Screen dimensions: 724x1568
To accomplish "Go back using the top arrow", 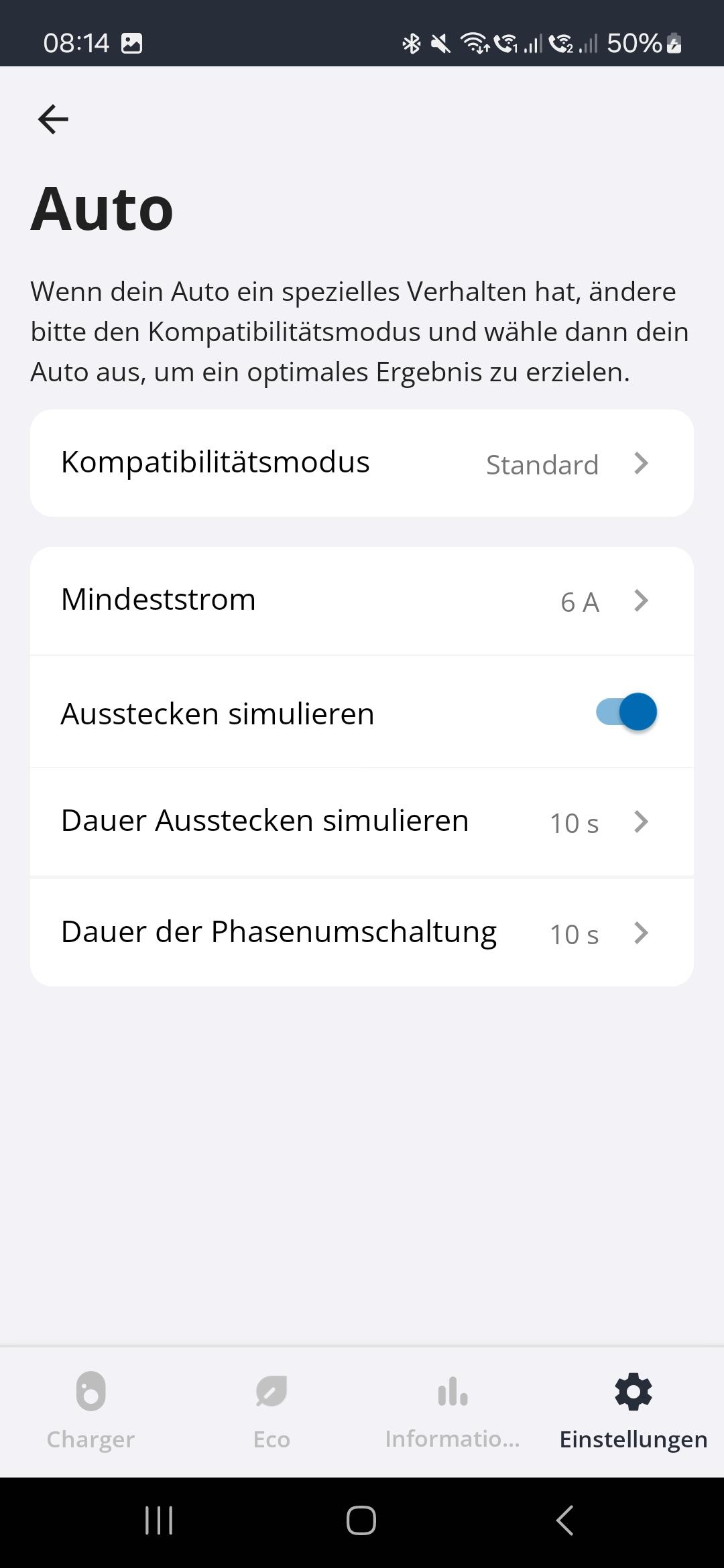I will 53,119.
